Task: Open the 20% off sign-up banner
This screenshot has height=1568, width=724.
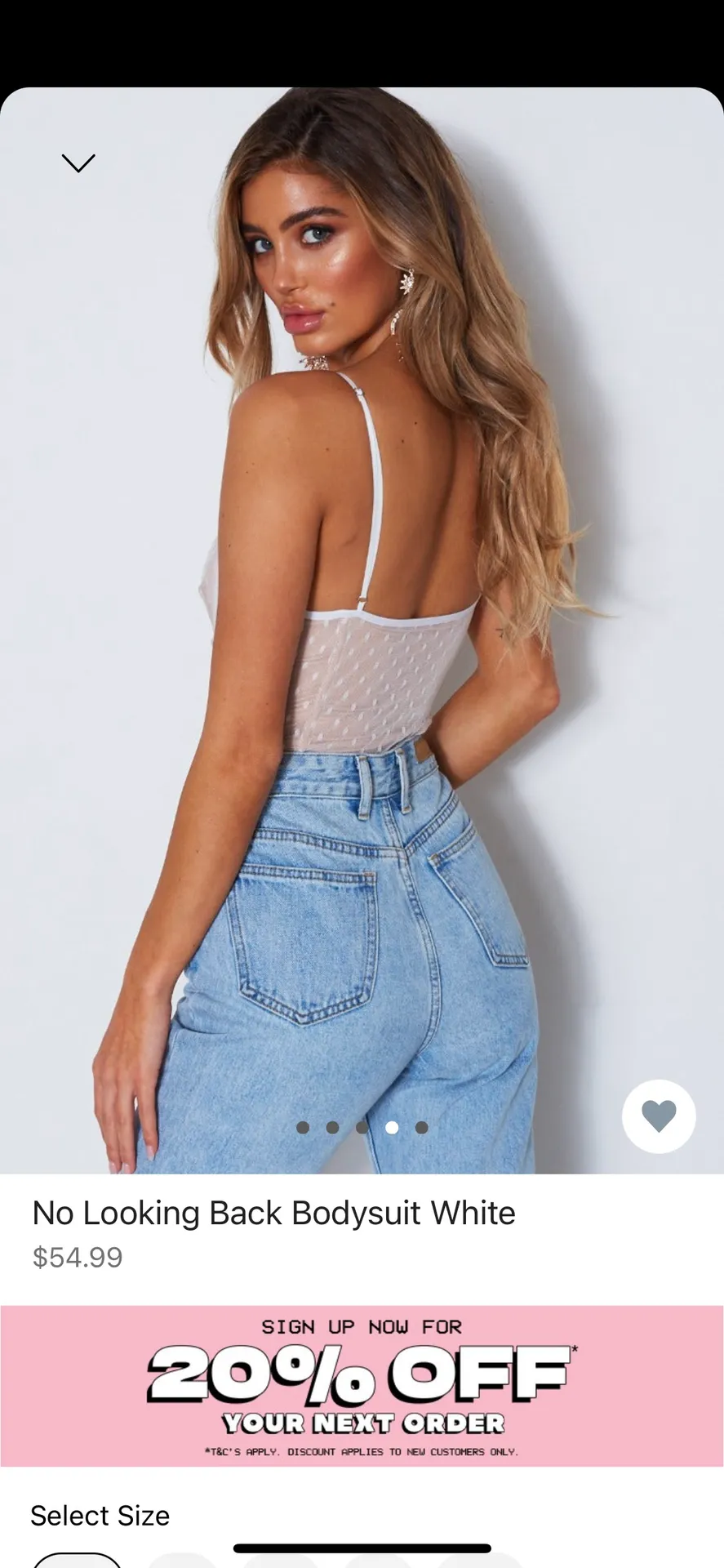Action: point(362,1387)
